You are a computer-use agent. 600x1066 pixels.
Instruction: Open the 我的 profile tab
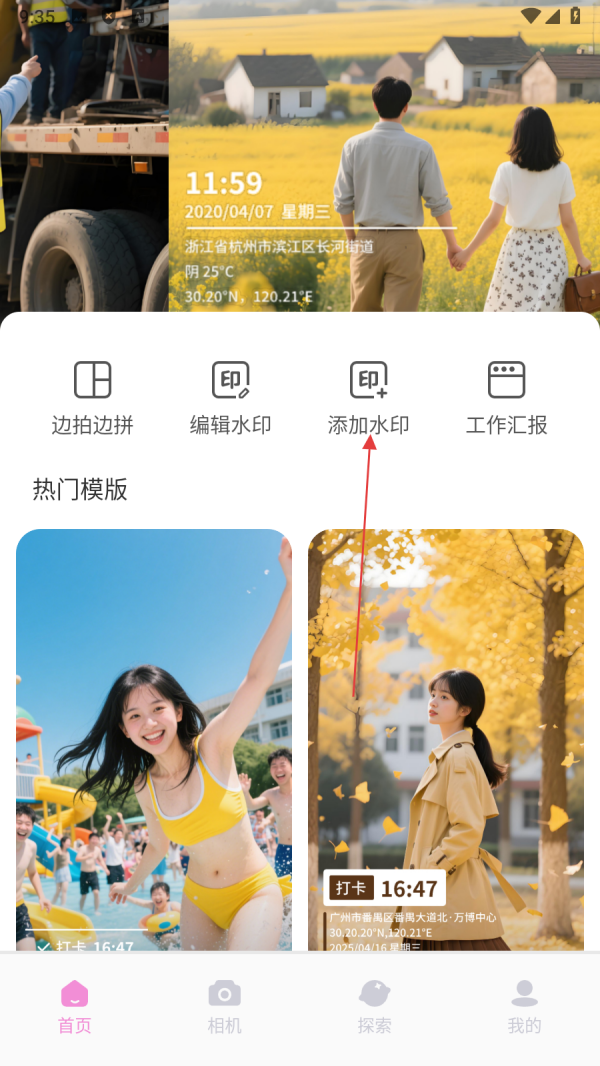pos(524,1006)
